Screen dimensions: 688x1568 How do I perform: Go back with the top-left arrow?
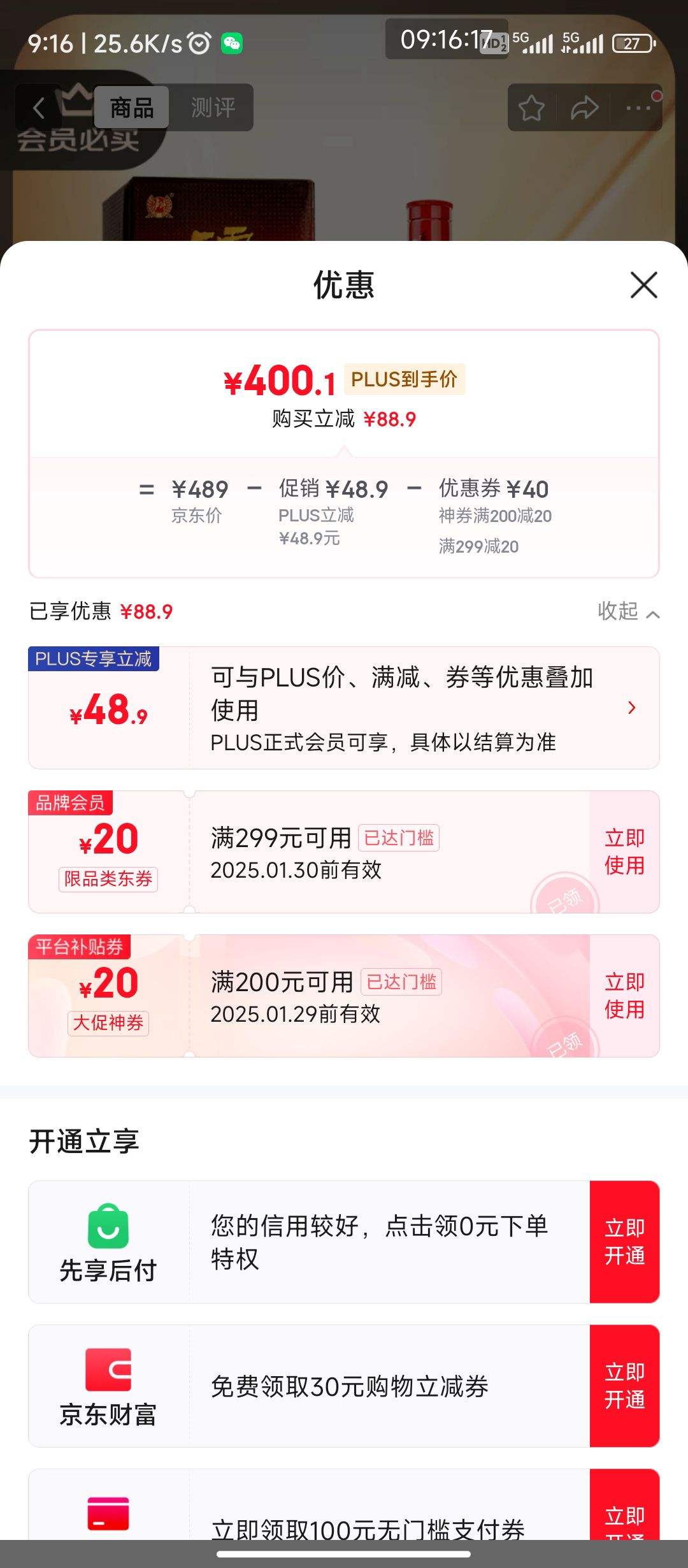click(x=39, y=108)
